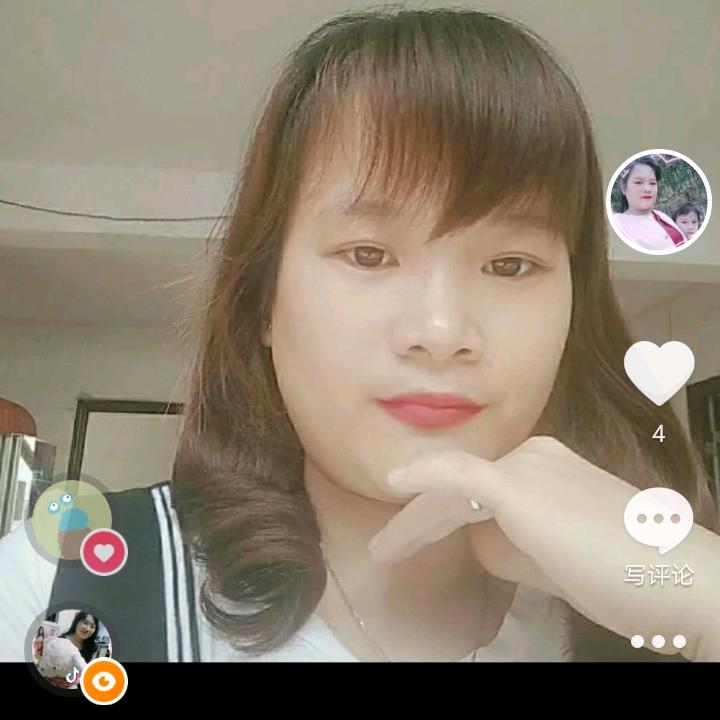Write a comment (写评论)
The width and height of the screenshot is (720, 720).
click(x=658, y=520)
